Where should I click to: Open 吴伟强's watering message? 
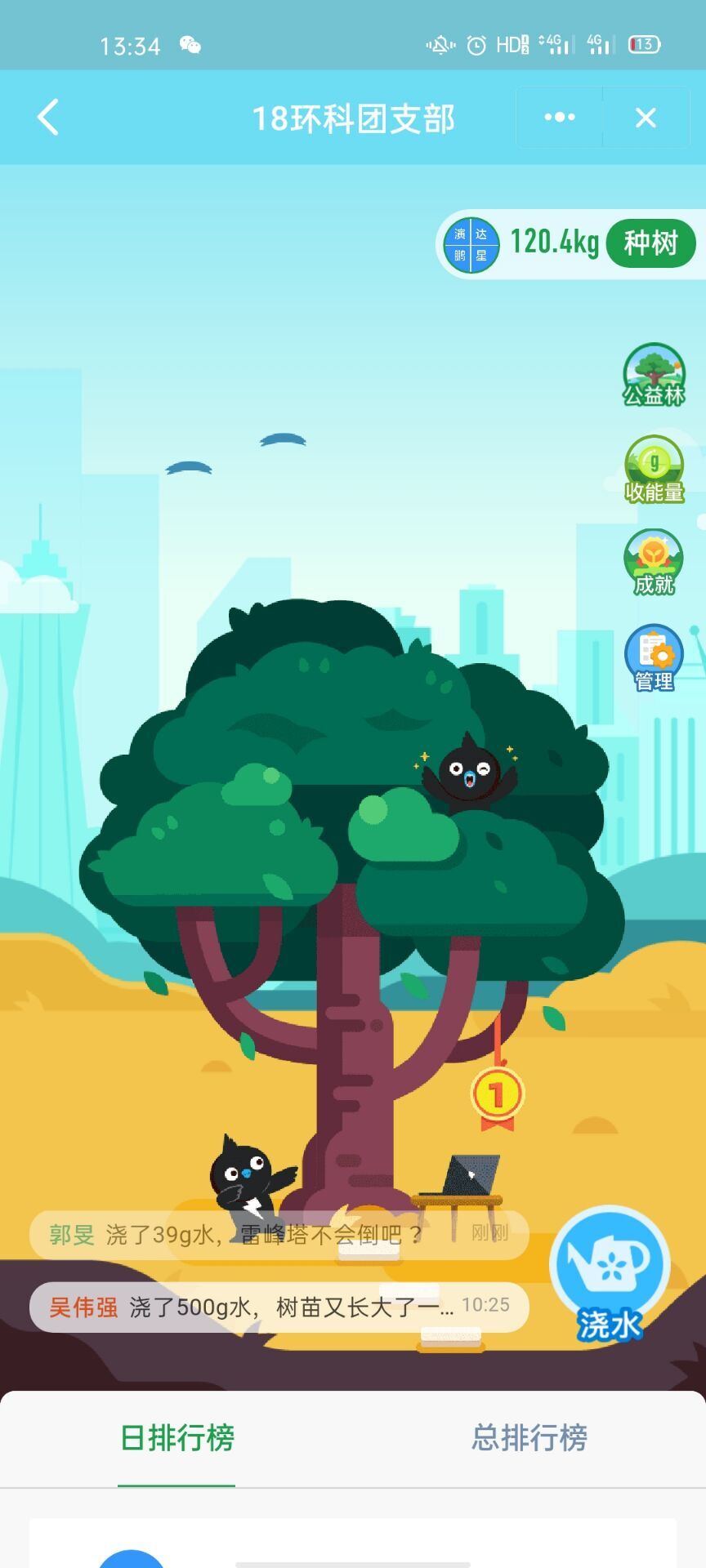pos(278,1307)
